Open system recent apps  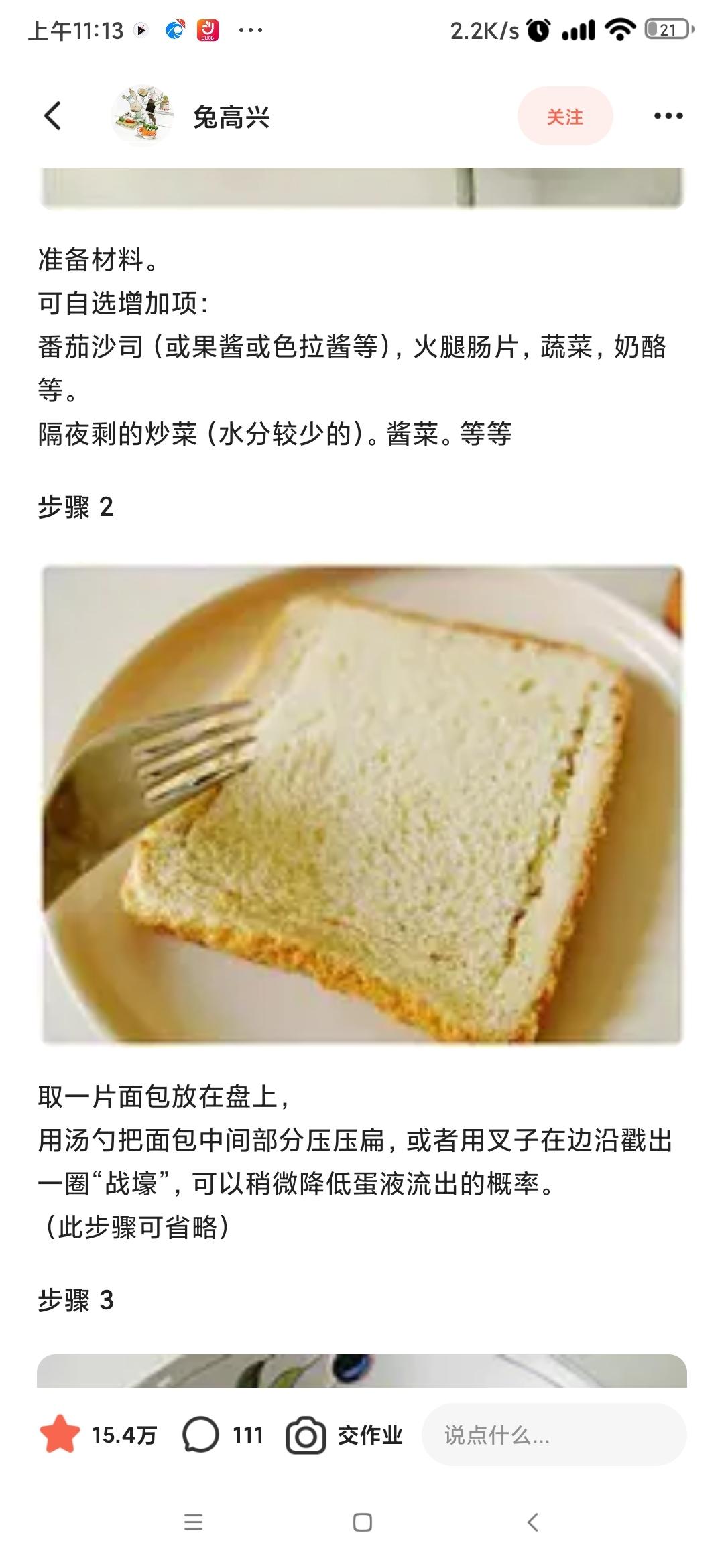click(x=193, y=1522)
